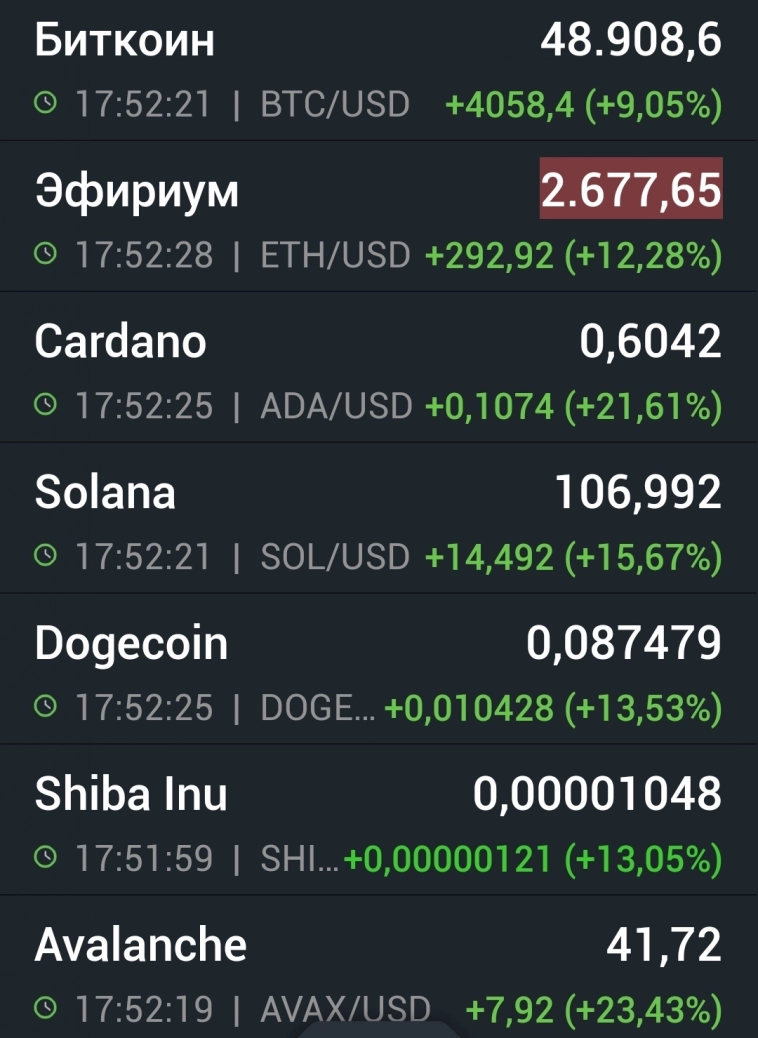Select the highlighted Эфириум price 2.677,65
This screenshot has height=1038, width=758.
tap(630, 189)
